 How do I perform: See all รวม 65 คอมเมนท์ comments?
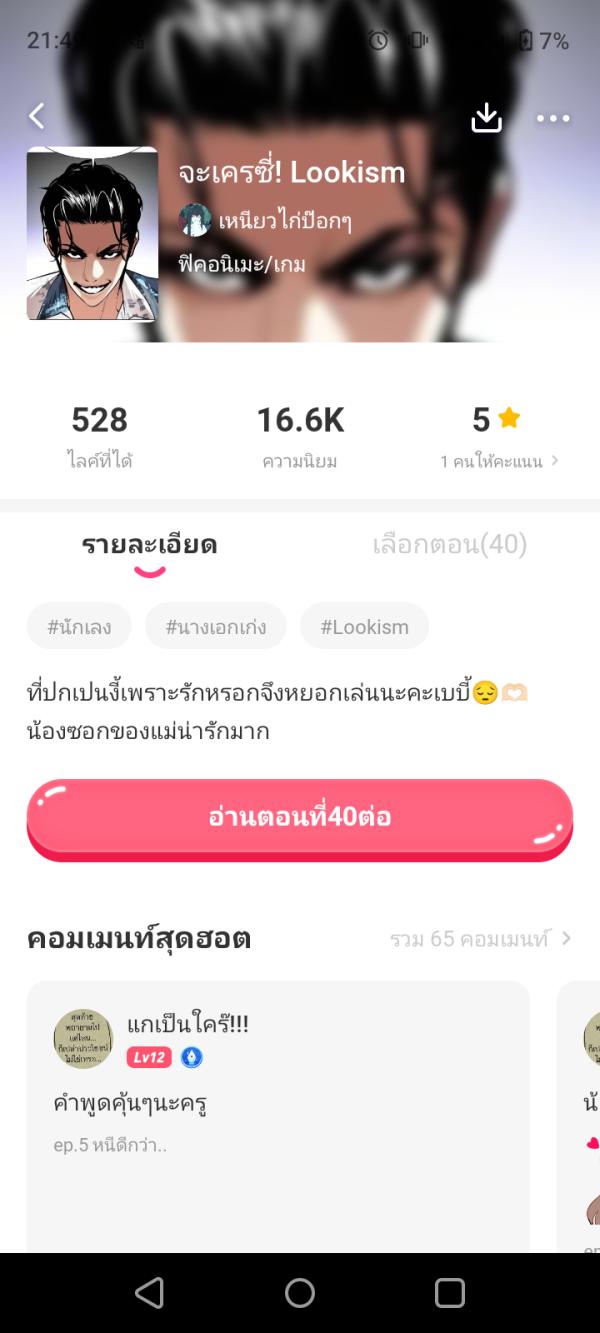[480, 939]
